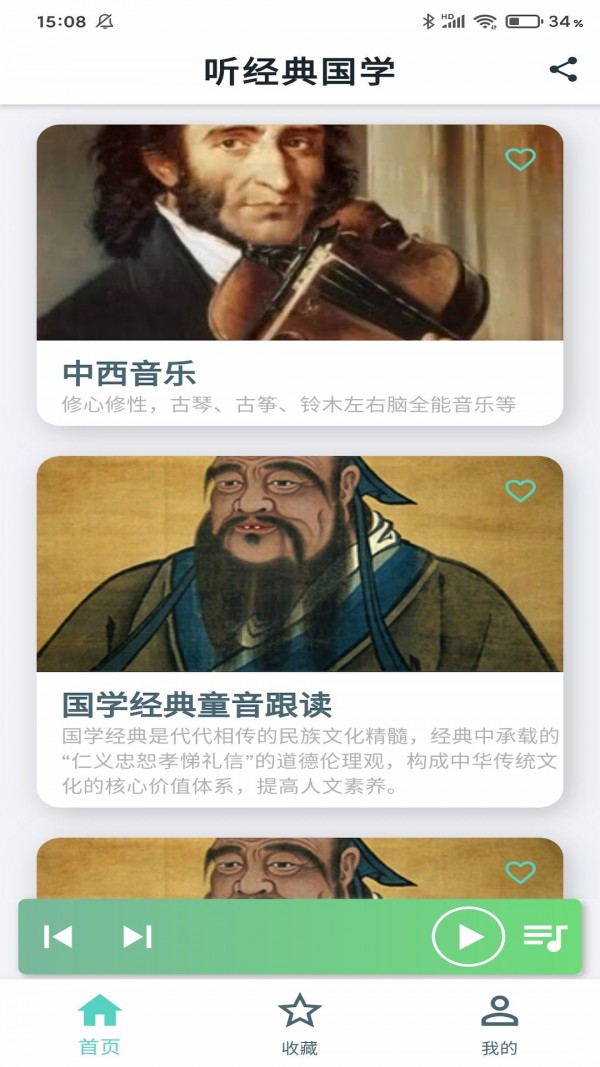Switch to the 首页 tab
This screenshot has width=600, height=1067.
click(x=100, y=1025)
